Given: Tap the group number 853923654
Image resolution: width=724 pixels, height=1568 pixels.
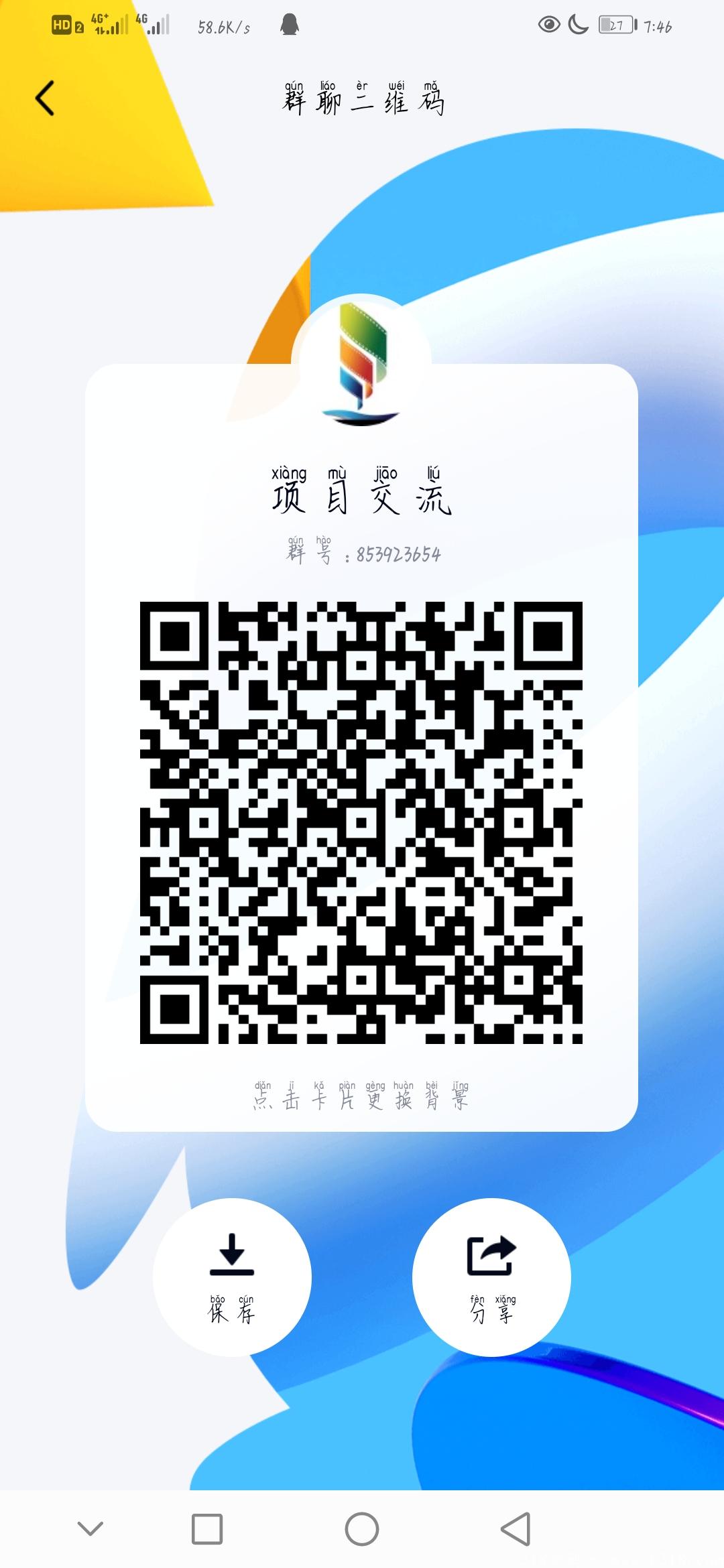Looking at the screenshot, I should click(399, 555).
